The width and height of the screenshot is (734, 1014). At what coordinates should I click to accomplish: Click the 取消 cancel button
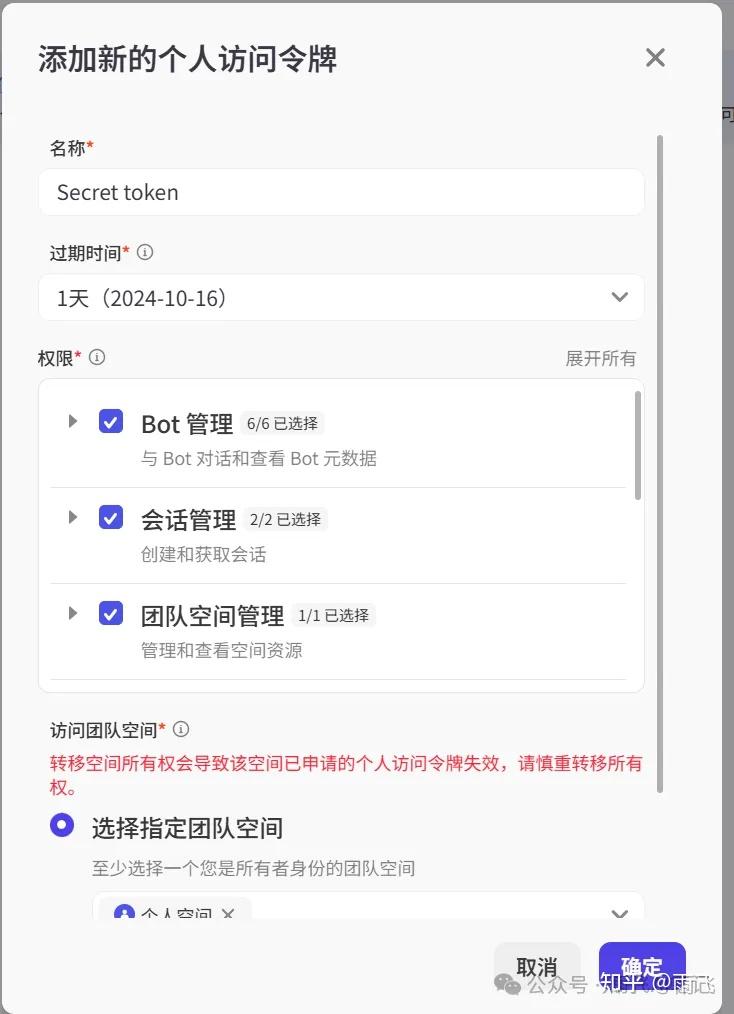click(537, 967)
